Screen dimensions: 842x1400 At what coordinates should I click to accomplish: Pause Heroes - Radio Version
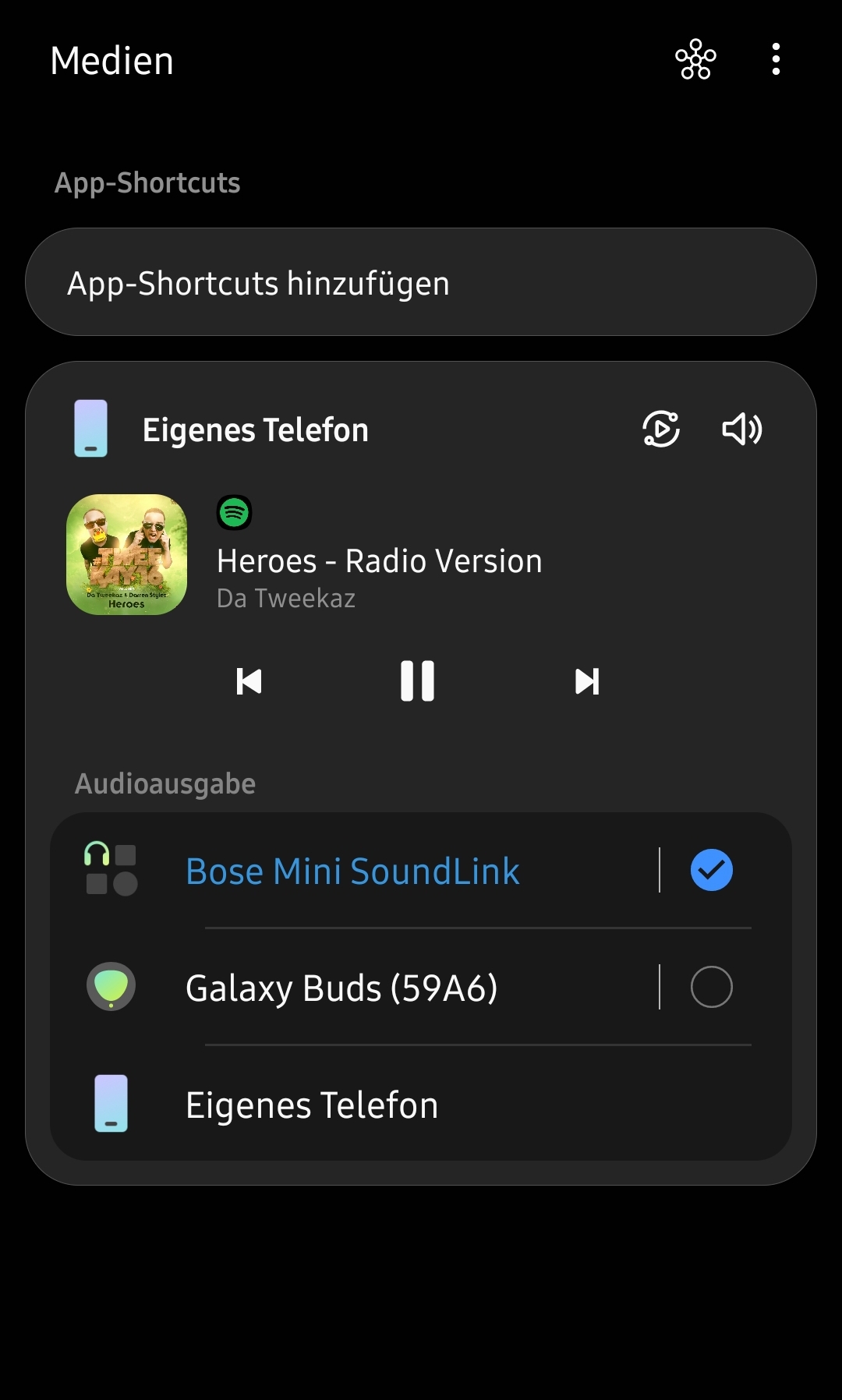[417, 681]
